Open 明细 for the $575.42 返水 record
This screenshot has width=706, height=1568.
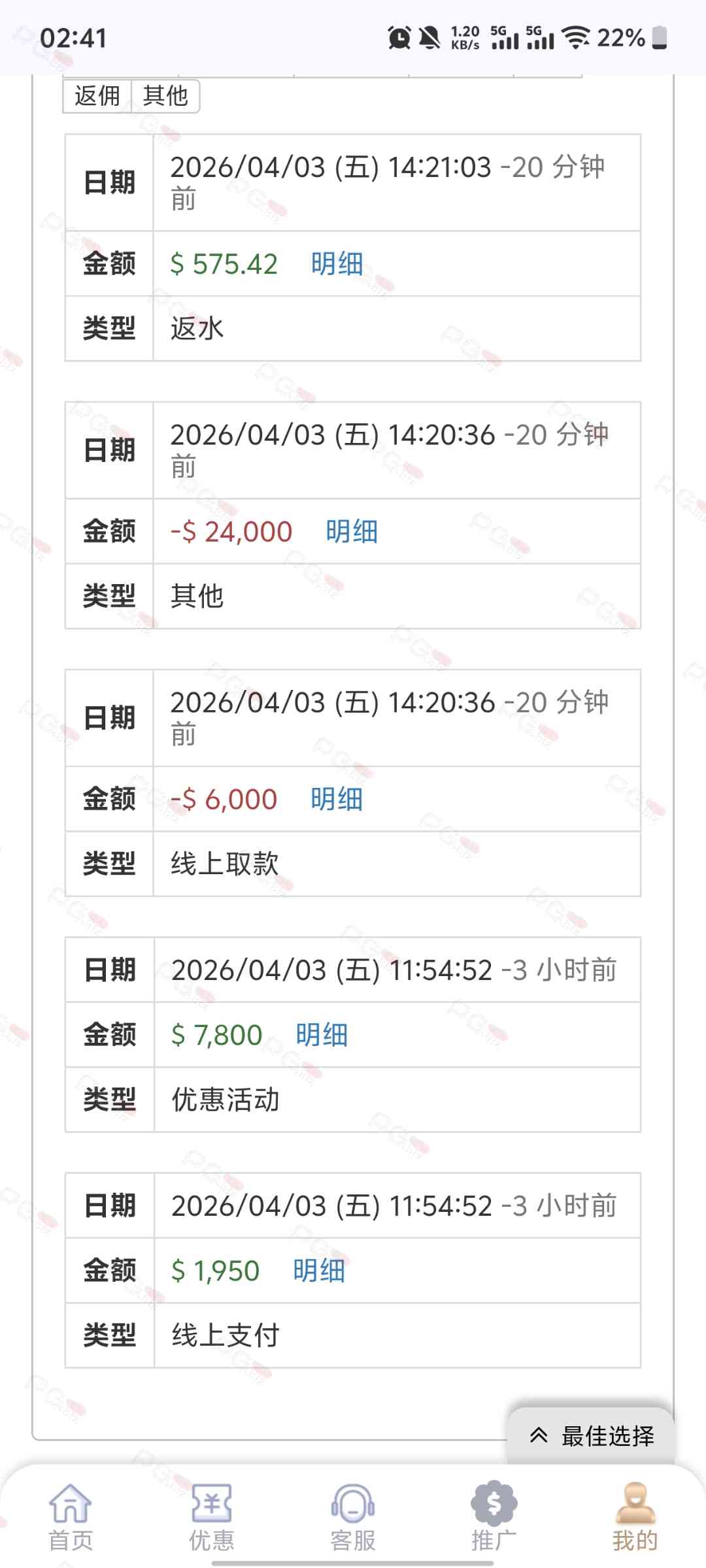(337, 264)
